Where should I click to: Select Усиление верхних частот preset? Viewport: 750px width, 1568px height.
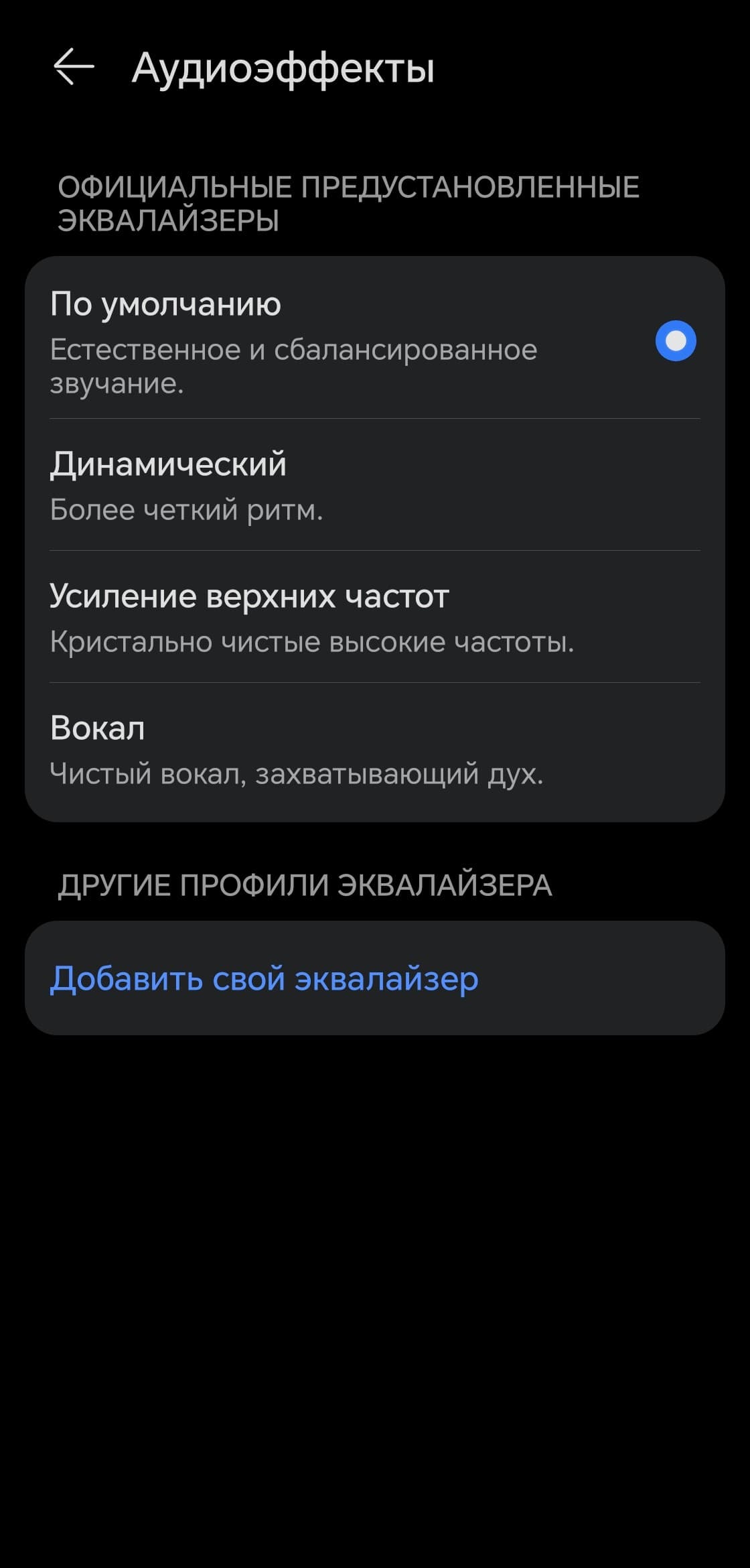pos(374,617)
